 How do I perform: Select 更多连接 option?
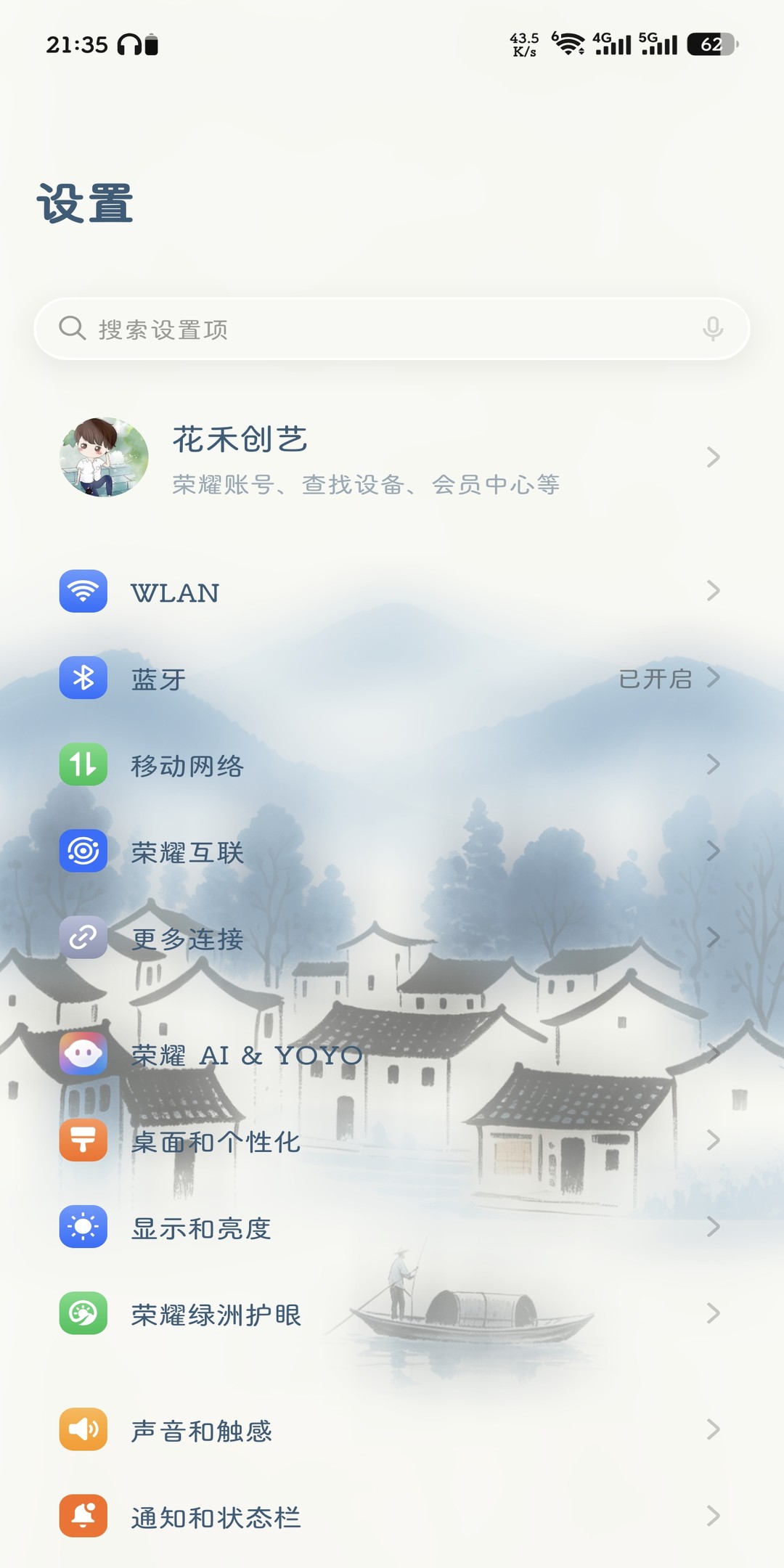[392, 937]
